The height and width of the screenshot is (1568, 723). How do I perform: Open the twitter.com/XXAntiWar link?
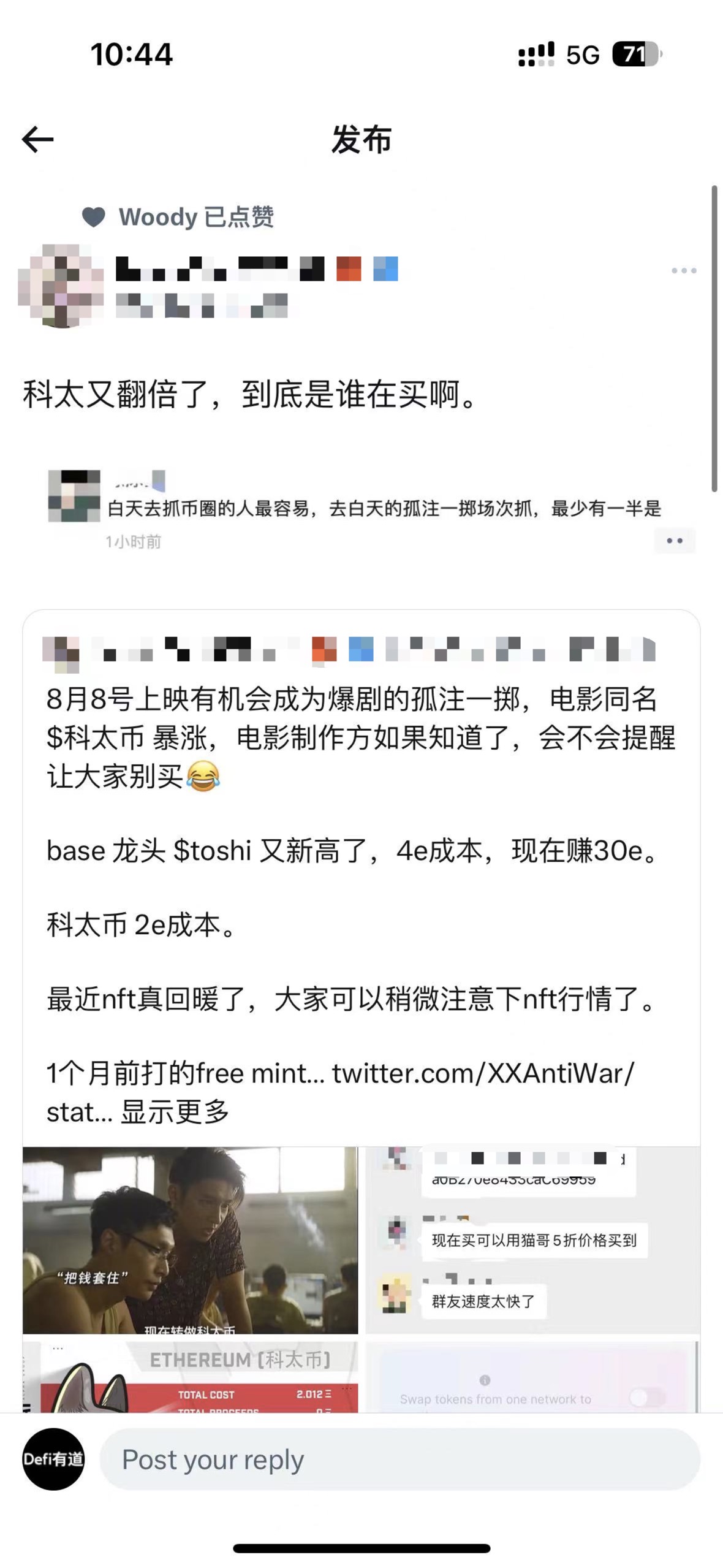tap(483, 1074)
